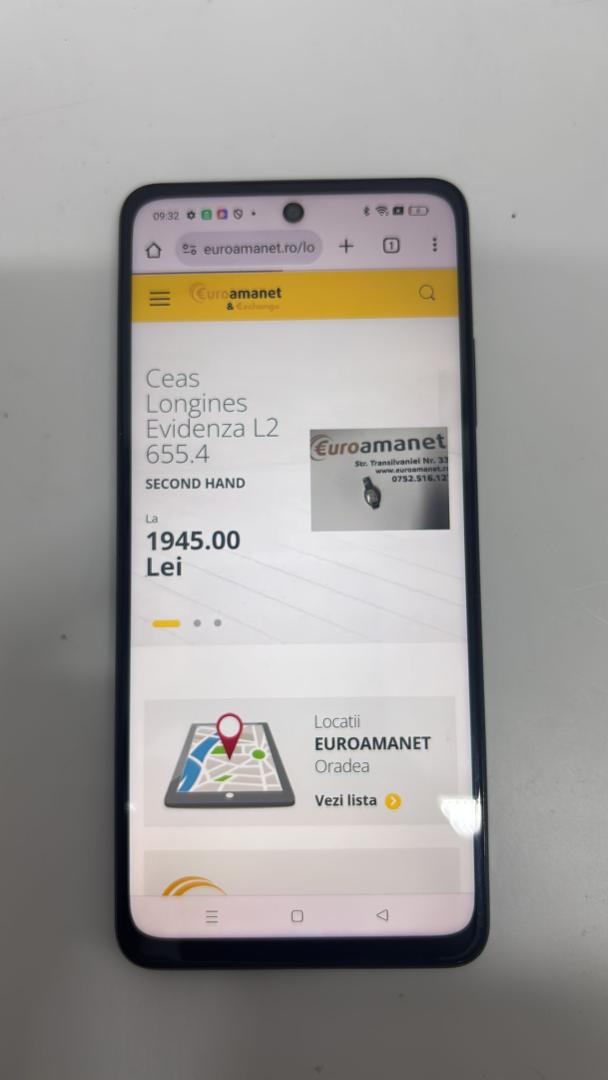Open the Euroamanet hamburger menu
The width and height of the screenshot is (608, 1080).
point(160,298)
